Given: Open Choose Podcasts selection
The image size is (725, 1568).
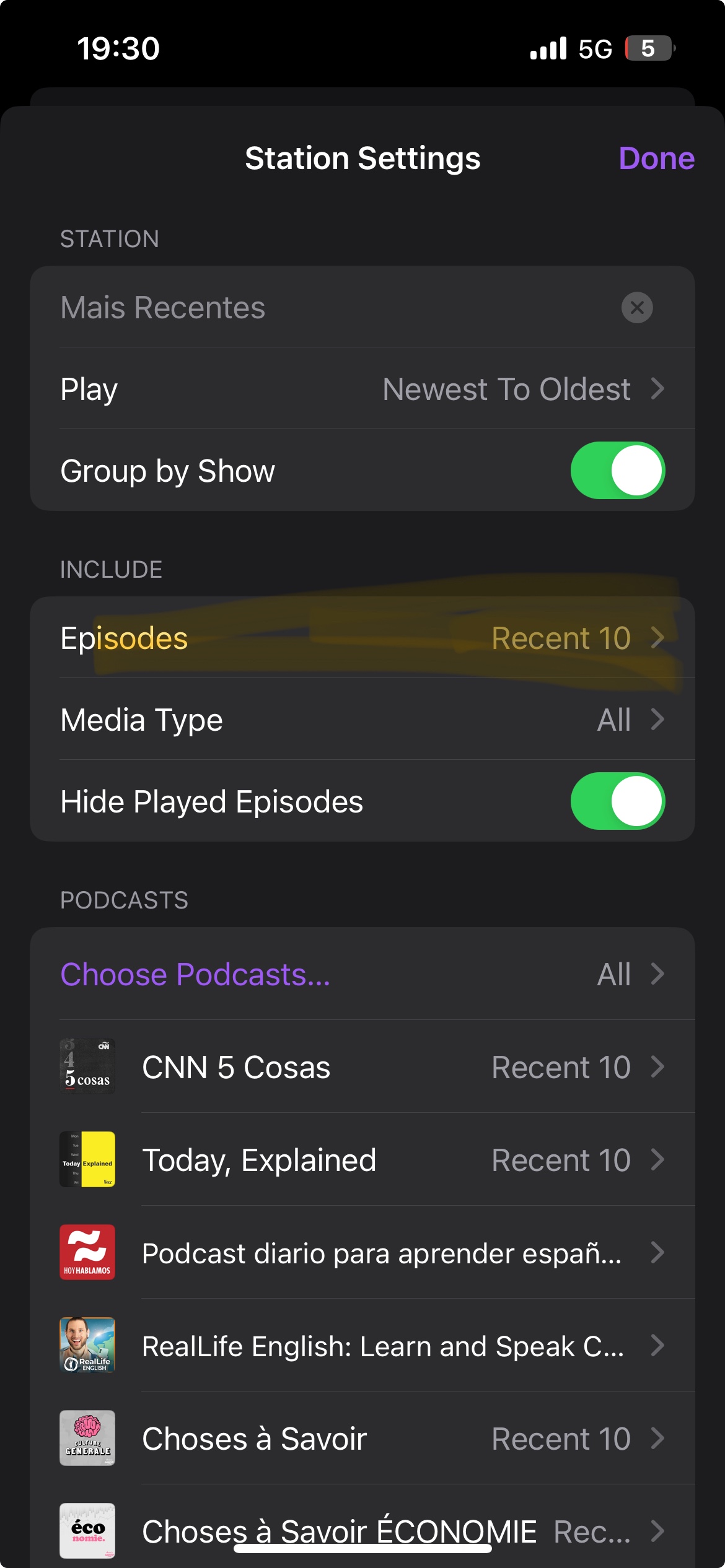Looking at the screenshot, I should 362,974.
